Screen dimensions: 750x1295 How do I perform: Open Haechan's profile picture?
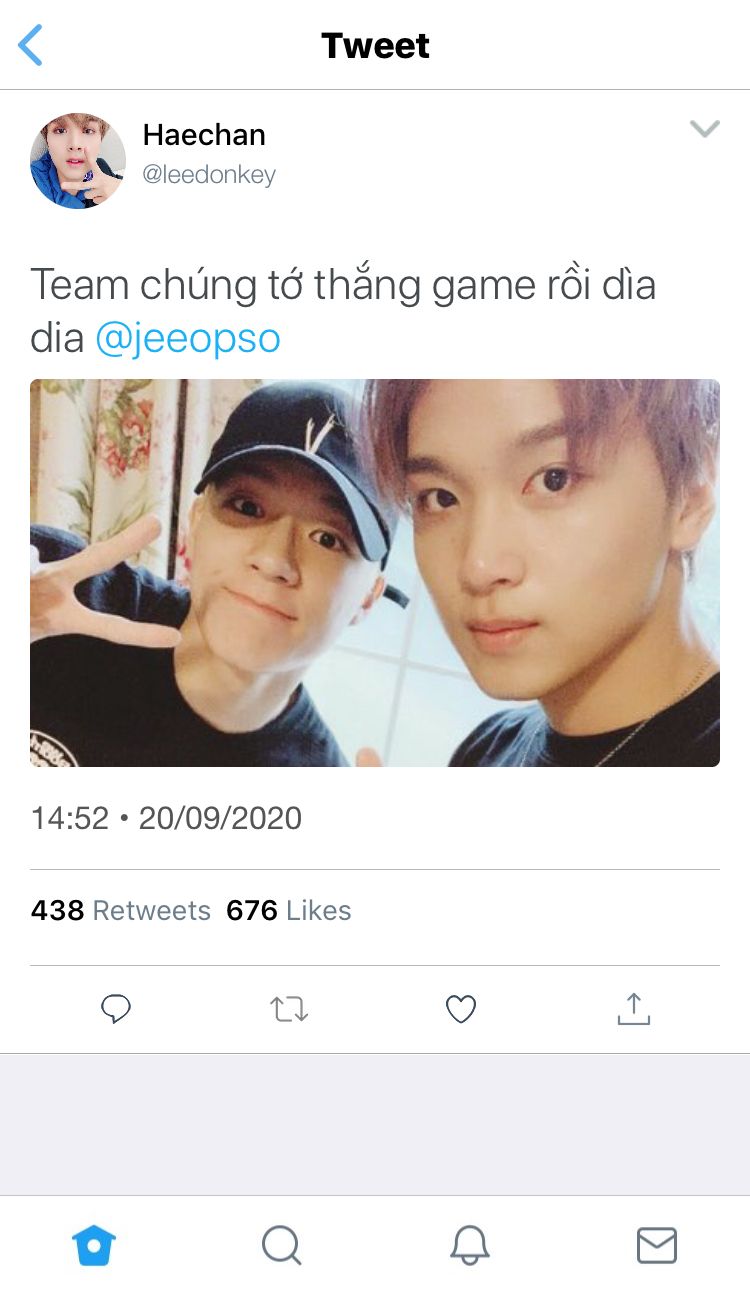78,160
